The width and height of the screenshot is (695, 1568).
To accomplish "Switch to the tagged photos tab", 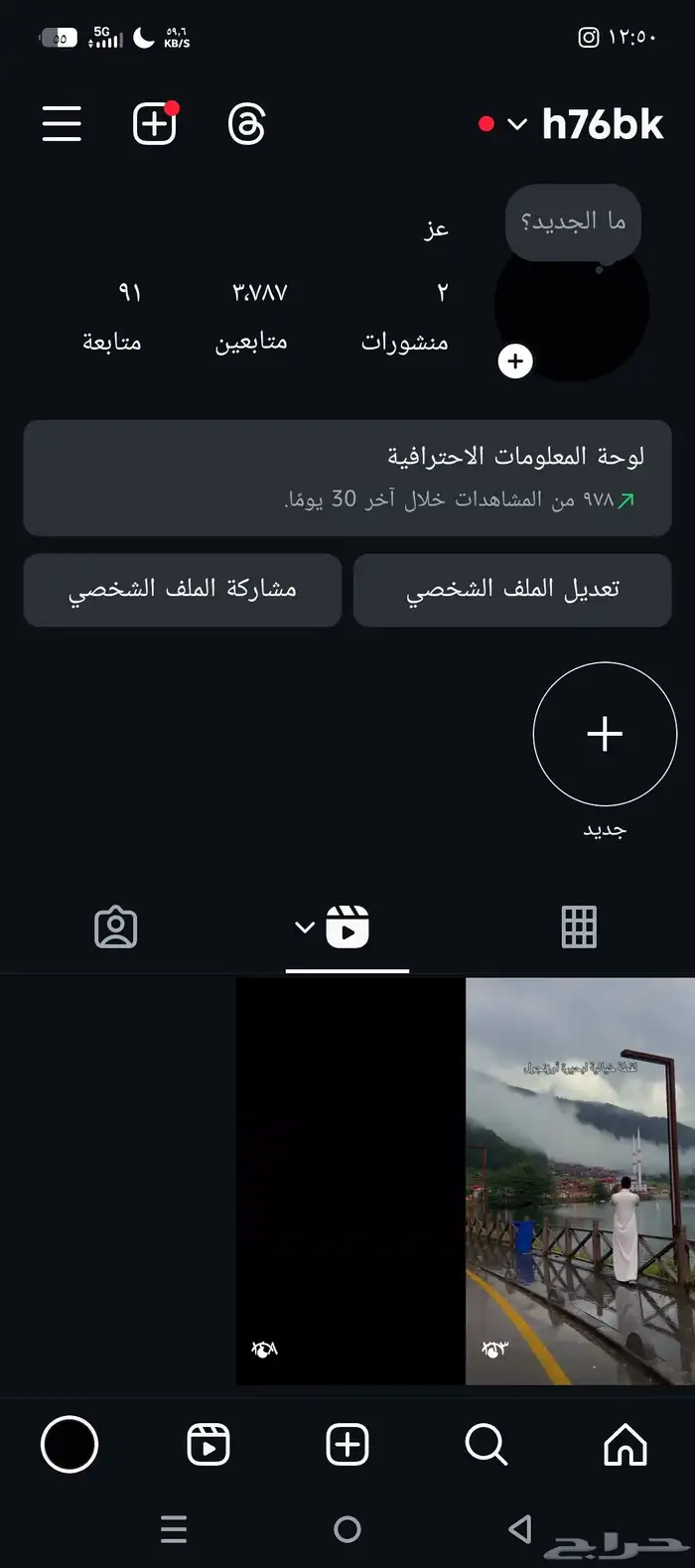I will 116,927.
